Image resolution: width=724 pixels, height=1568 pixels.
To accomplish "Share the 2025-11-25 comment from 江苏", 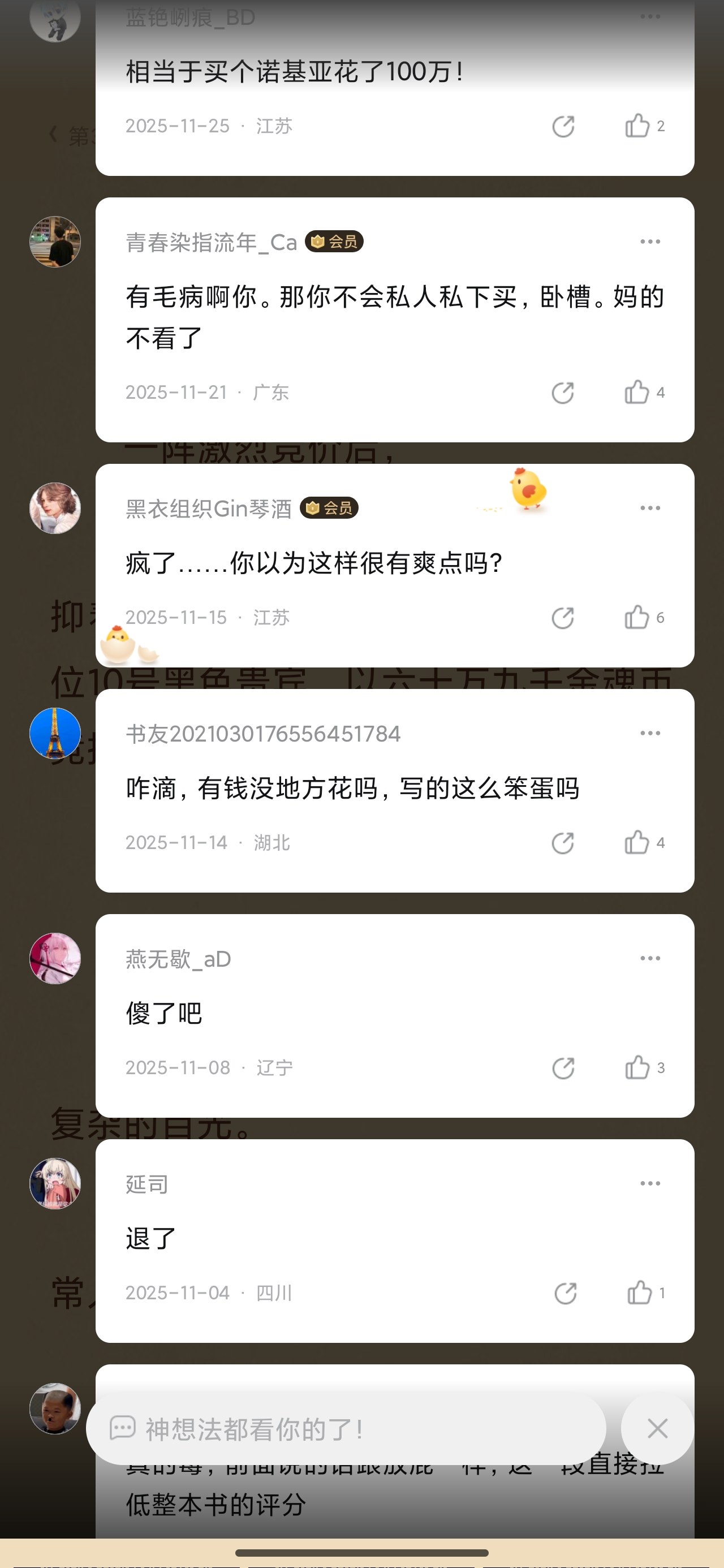I will (x=563, y=126).
